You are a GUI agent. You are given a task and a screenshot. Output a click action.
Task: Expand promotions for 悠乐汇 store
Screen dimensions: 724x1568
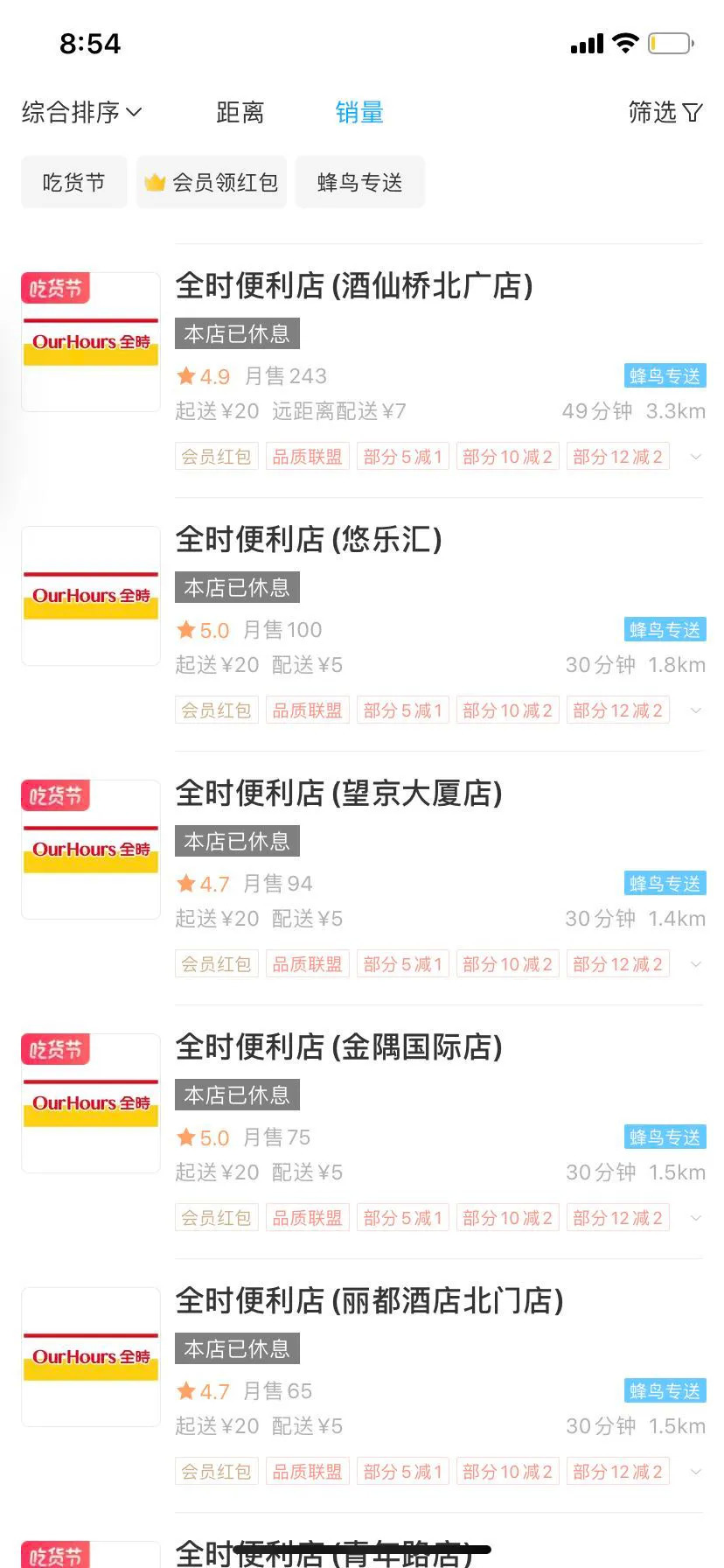696,710
